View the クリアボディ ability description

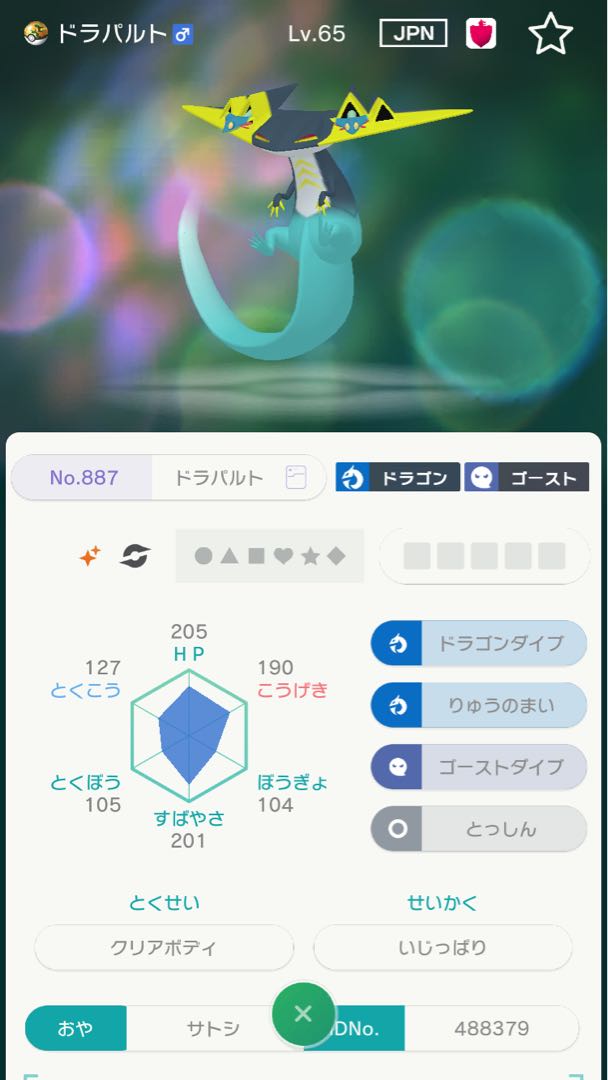tap(164, 947)
